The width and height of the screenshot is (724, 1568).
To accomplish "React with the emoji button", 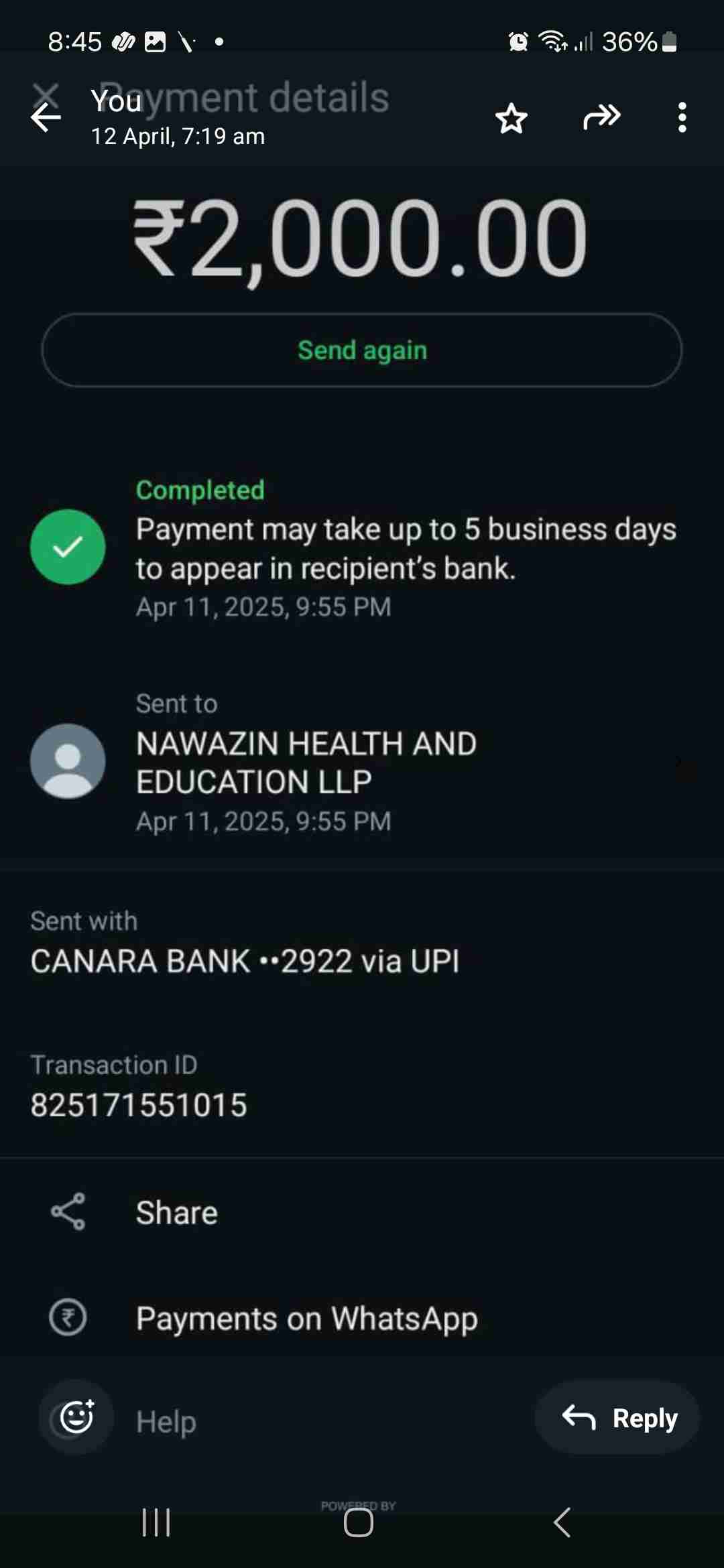I will pyautogui.click(x=76, y=1417).
